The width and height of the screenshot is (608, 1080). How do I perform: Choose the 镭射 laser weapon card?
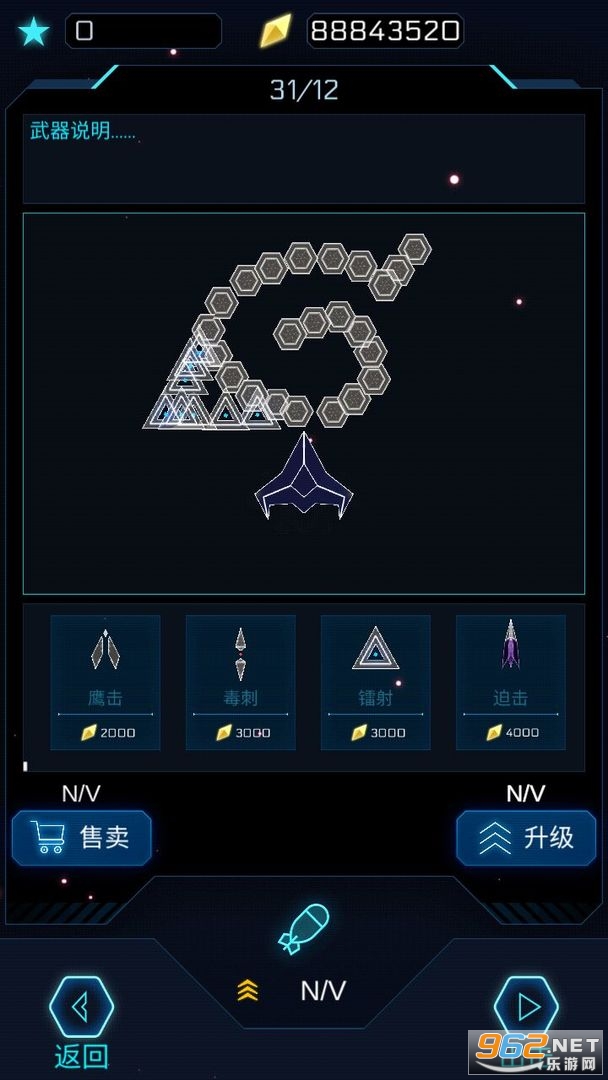(x=375, y=682)
